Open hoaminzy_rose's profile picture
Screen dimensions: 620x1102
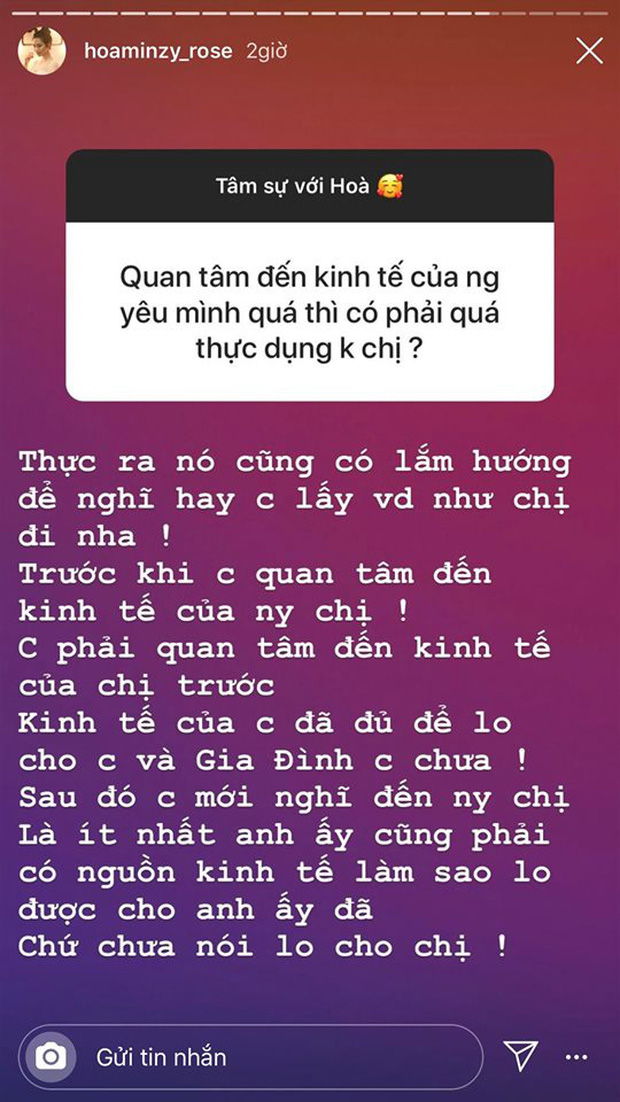click(x=42, y=51)
